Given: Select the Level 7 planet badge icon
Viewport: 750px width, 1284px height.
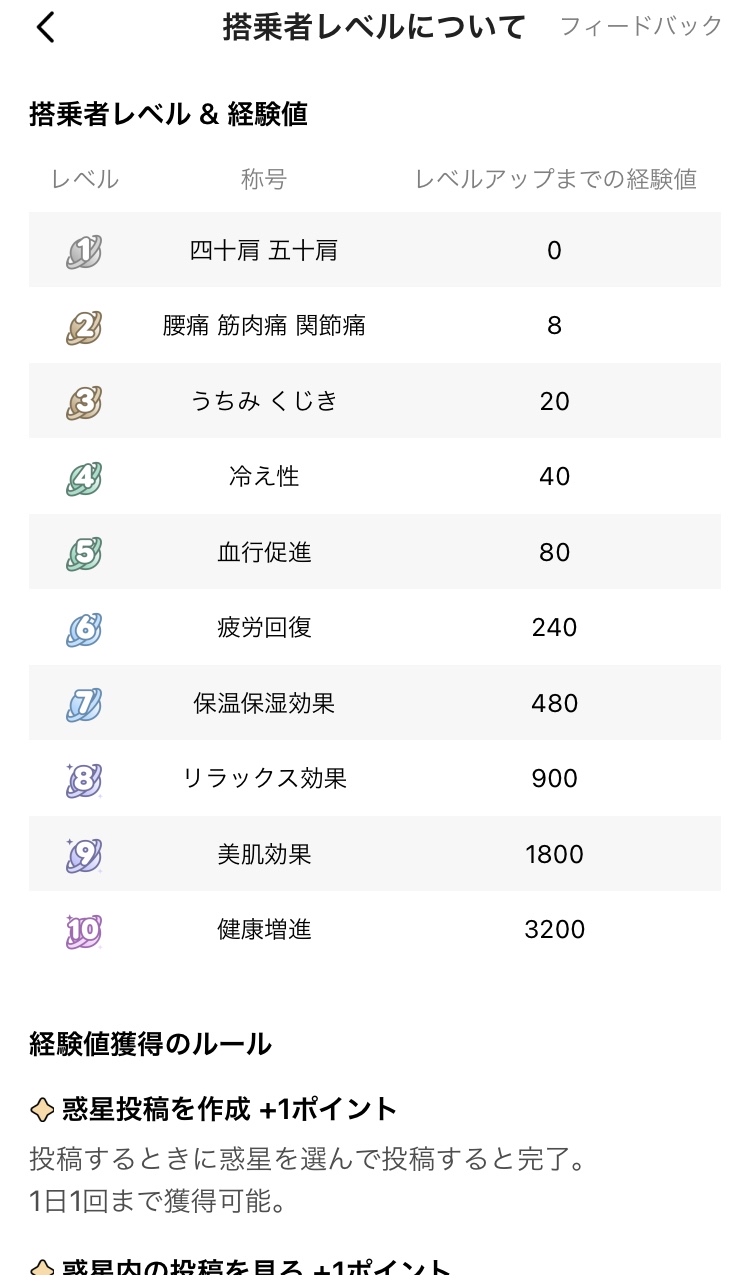Looking at the screenshot, I should (x=84, y=703).
